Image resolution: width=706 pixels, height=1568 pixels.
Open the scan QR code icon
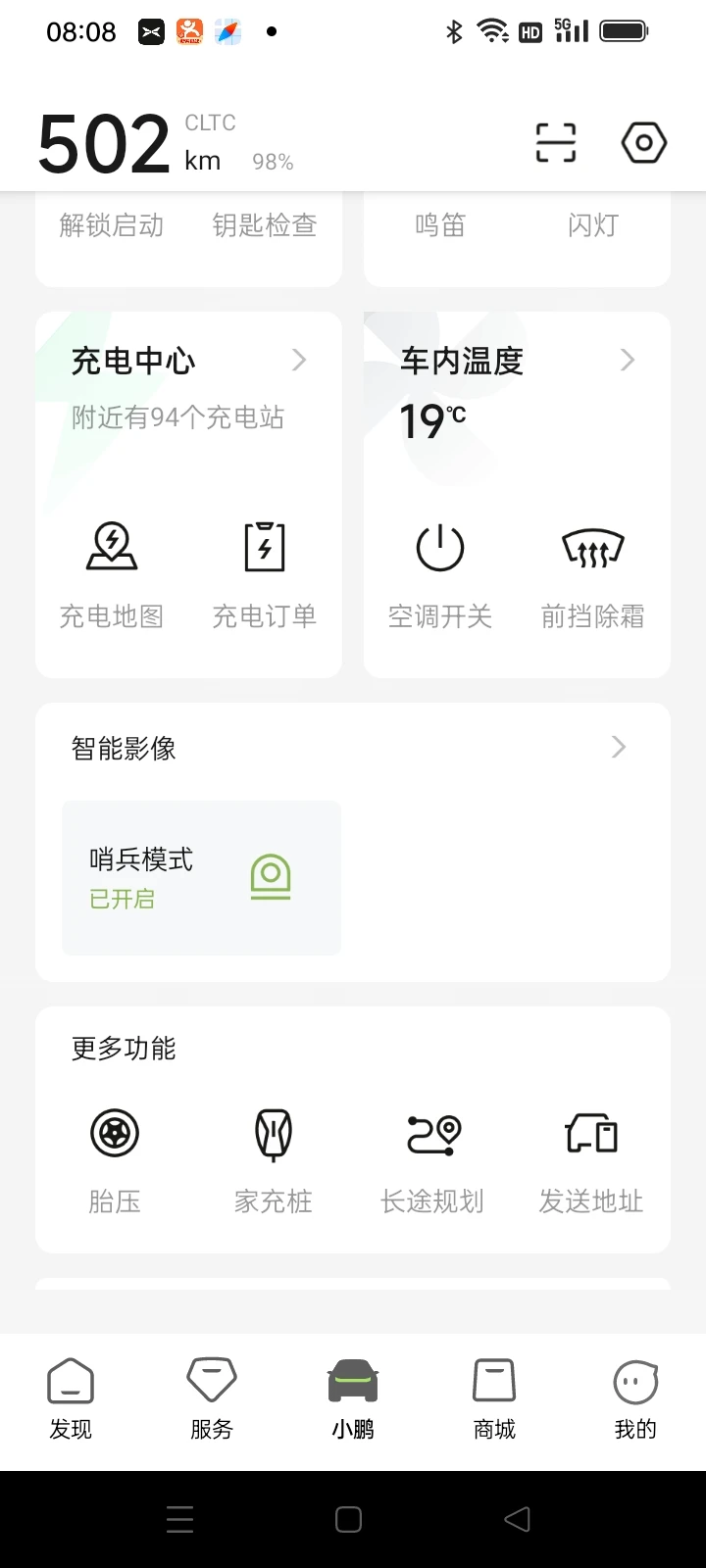[x=555, y=143]
